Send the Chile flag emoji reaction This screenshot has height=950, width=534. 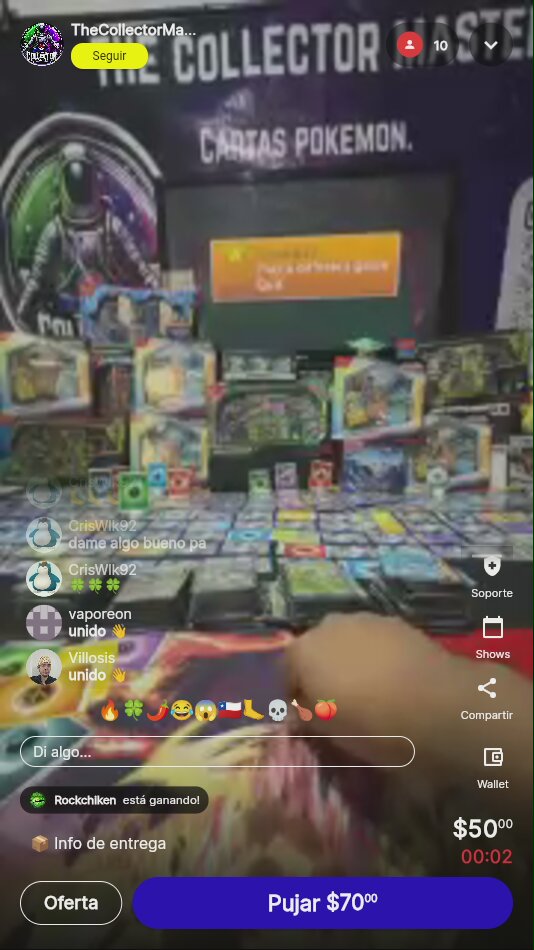(x=230, y=709)
